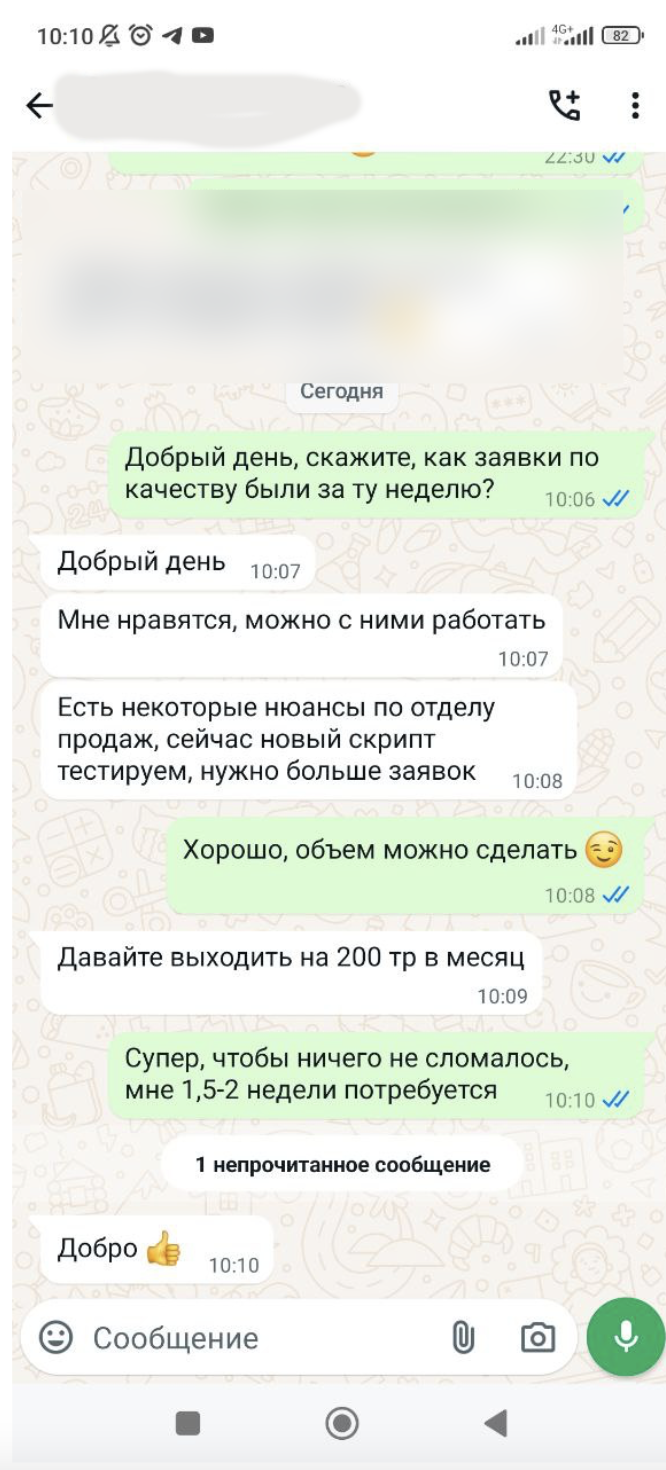Open the camera from the message bar
The height and width of the screenshot is (1470, 666).
(x=538, y=1338)
